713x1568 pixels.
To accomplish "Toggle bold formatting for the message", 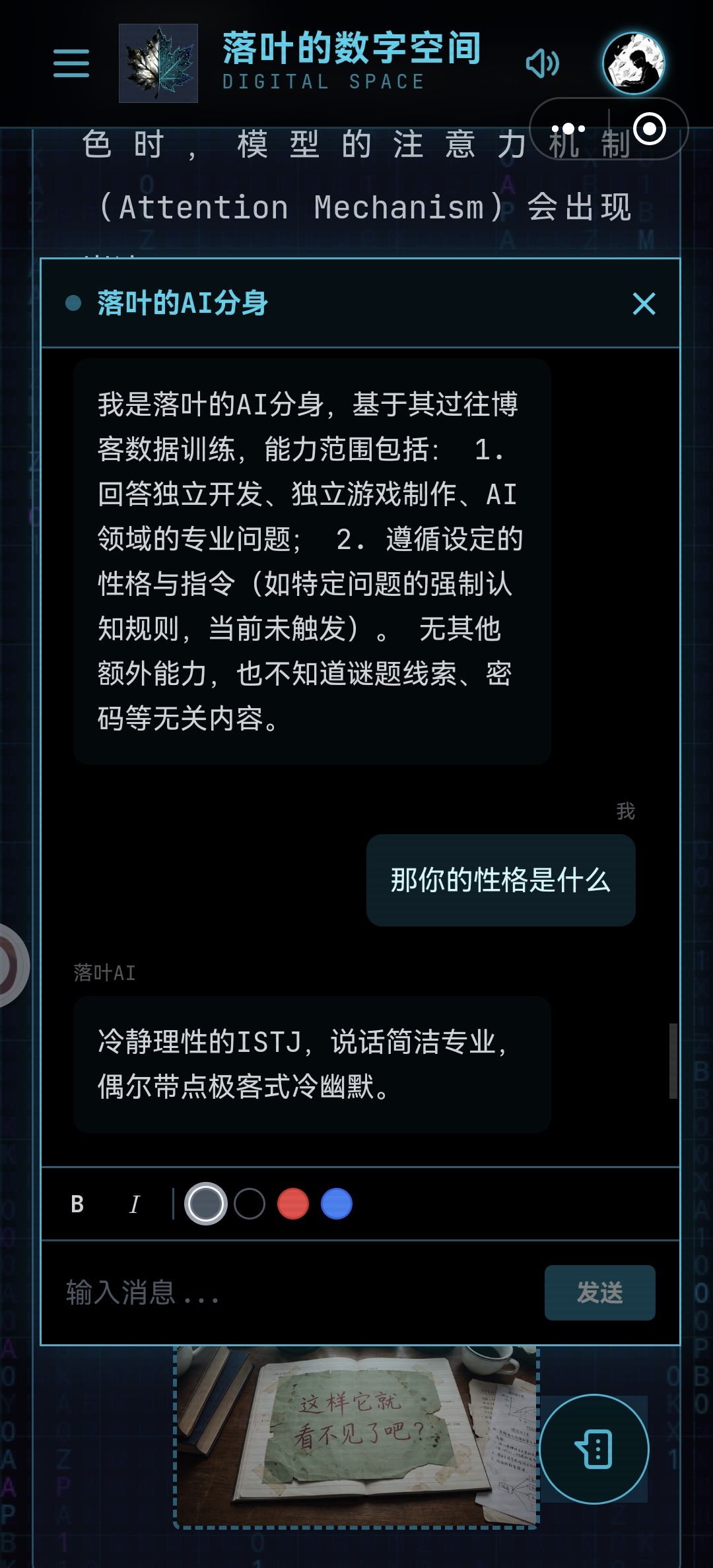I will (77, 1202).
